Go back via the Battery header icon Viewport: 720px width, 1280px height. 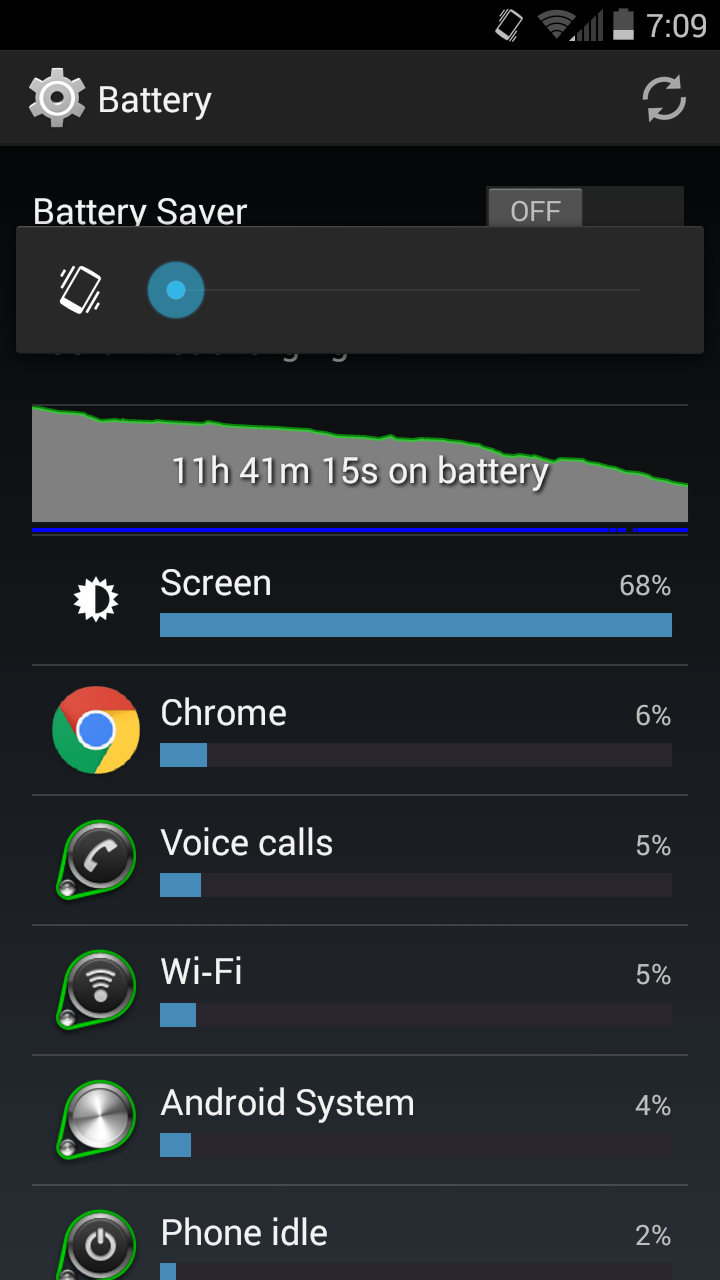(x=56, y=99)
